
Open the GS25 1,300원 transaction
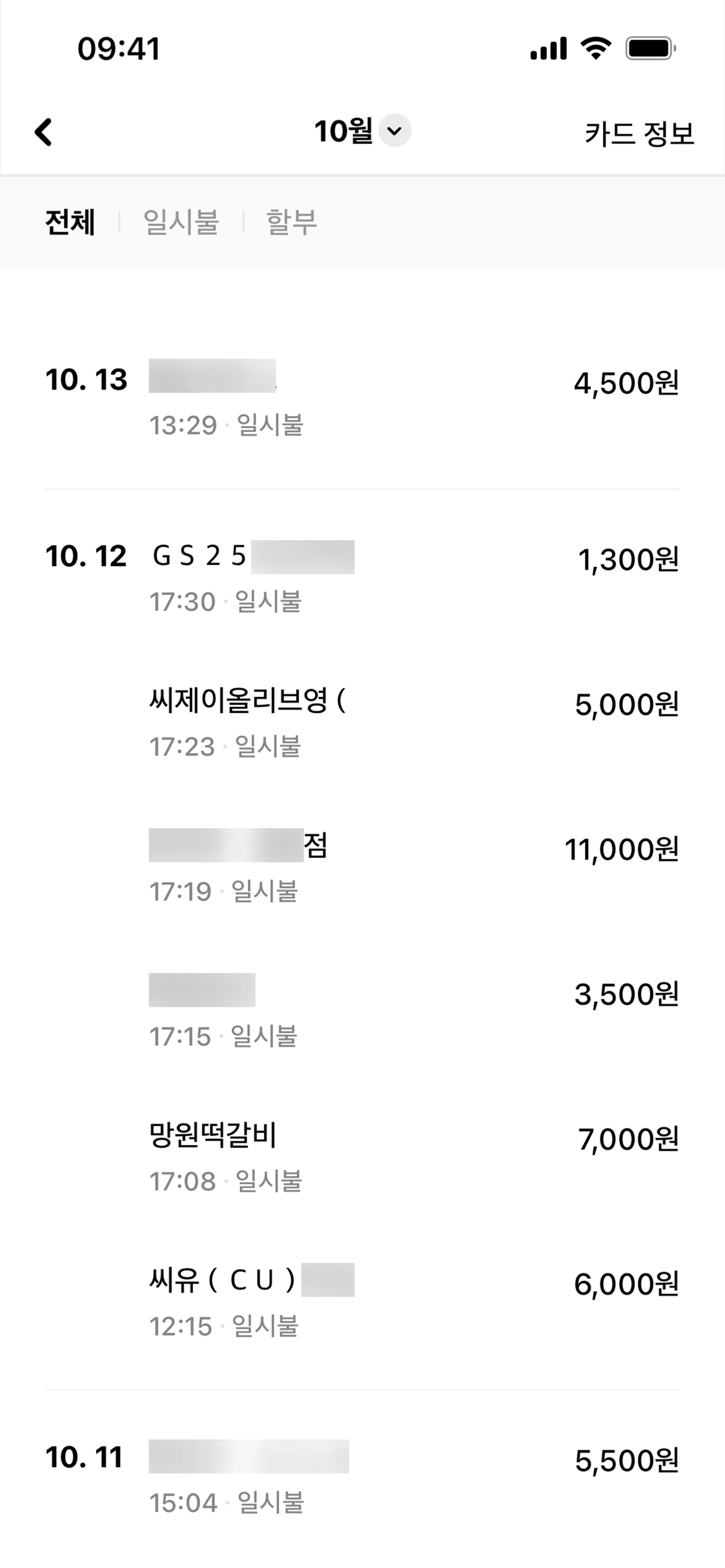click(362, 576)
